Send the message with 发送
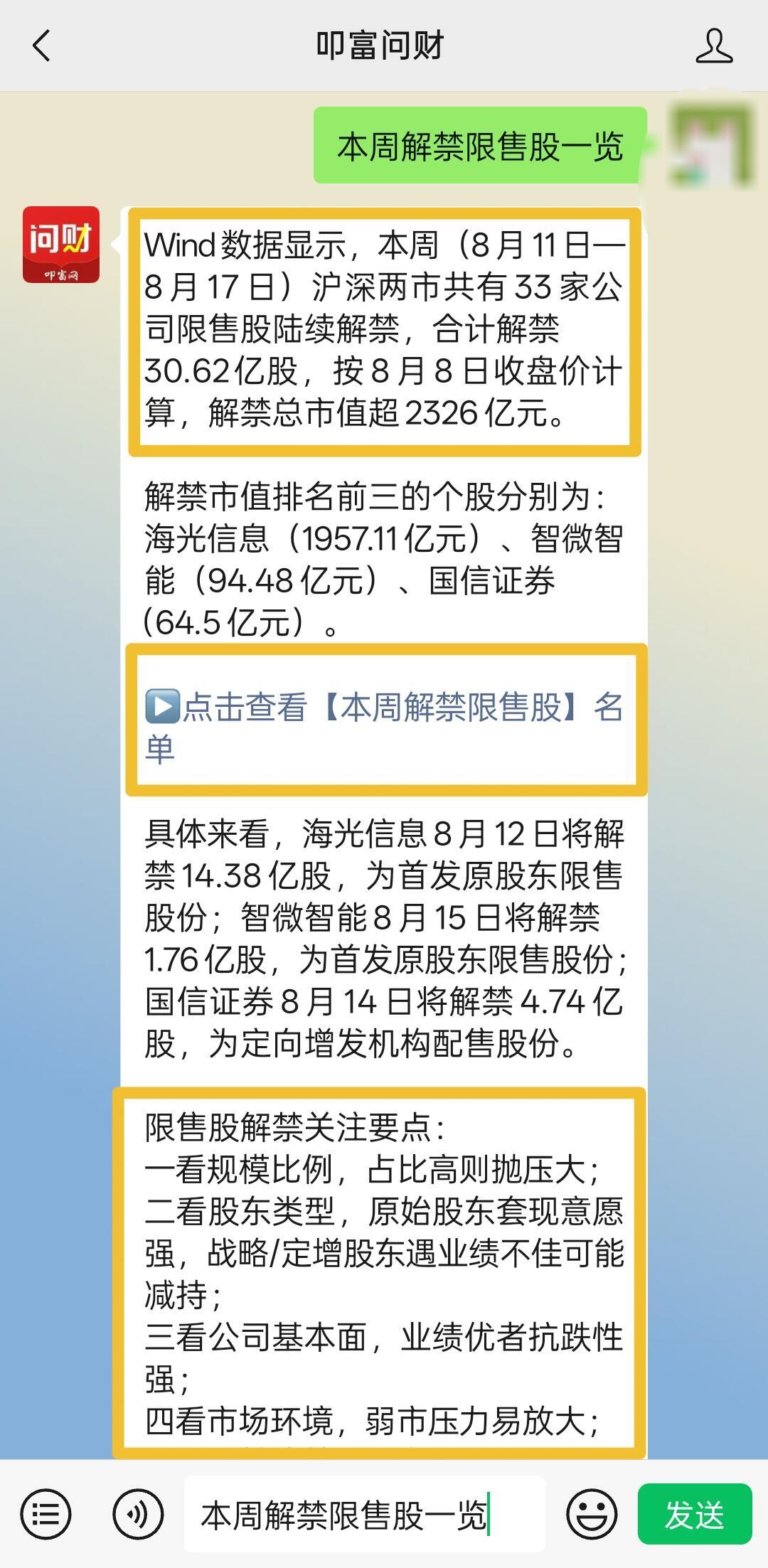The width and height of the screenshot is (768, 1568). point(694,1514)
